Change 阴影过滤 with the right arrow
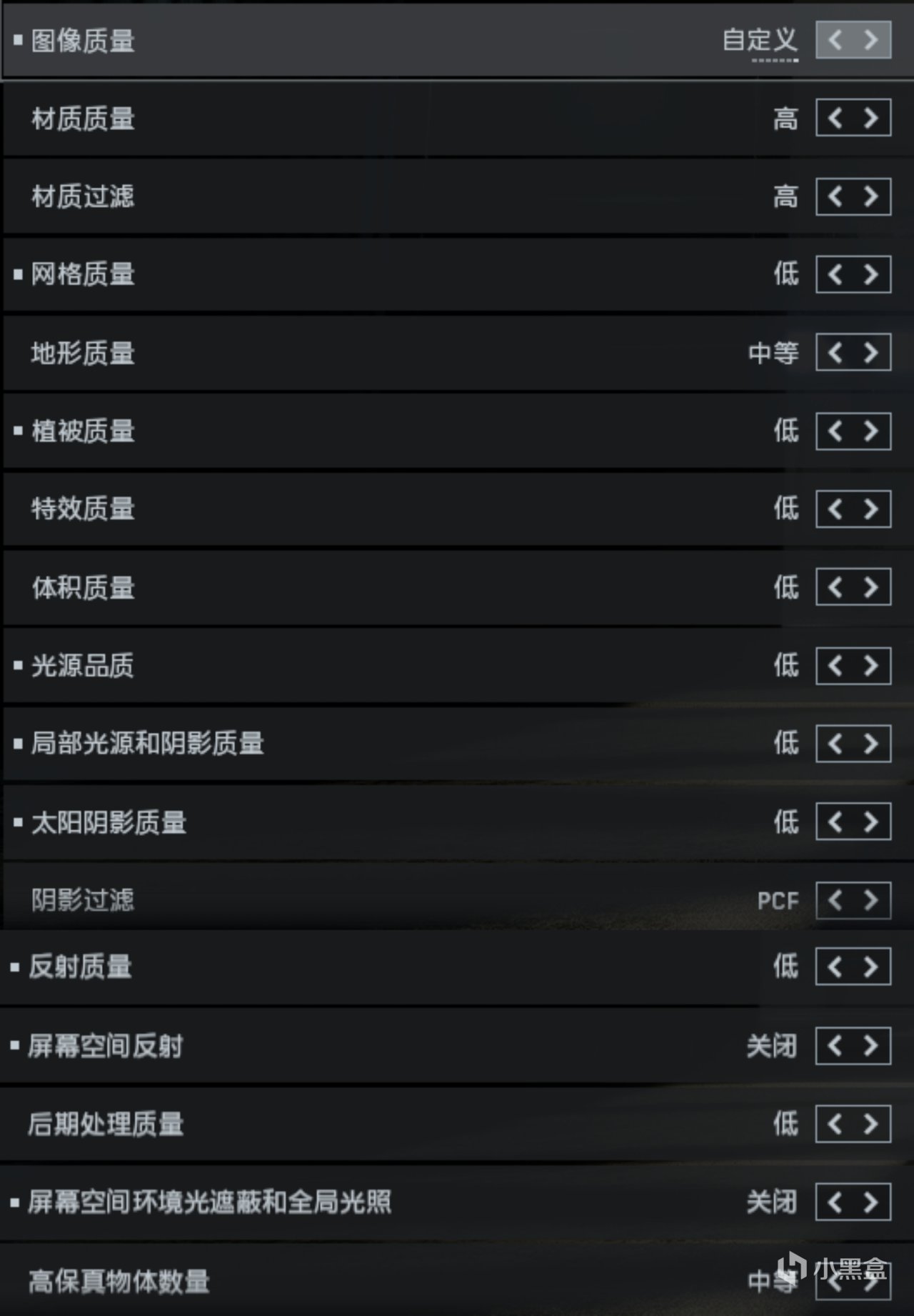The width and height of the screenshot is (914, 1316). click(x=870, y=900)
